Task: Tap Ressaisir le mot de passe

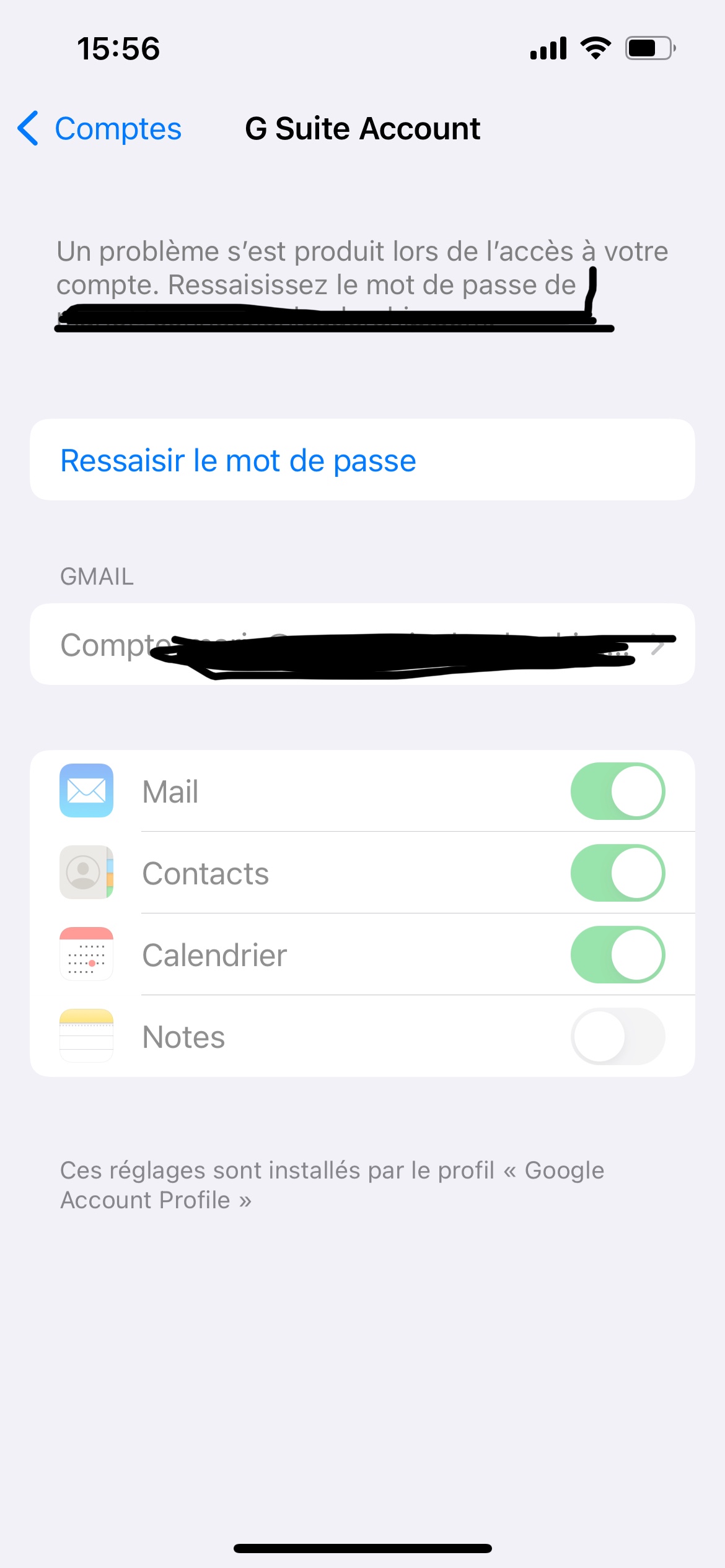Action: pos(238,461)
